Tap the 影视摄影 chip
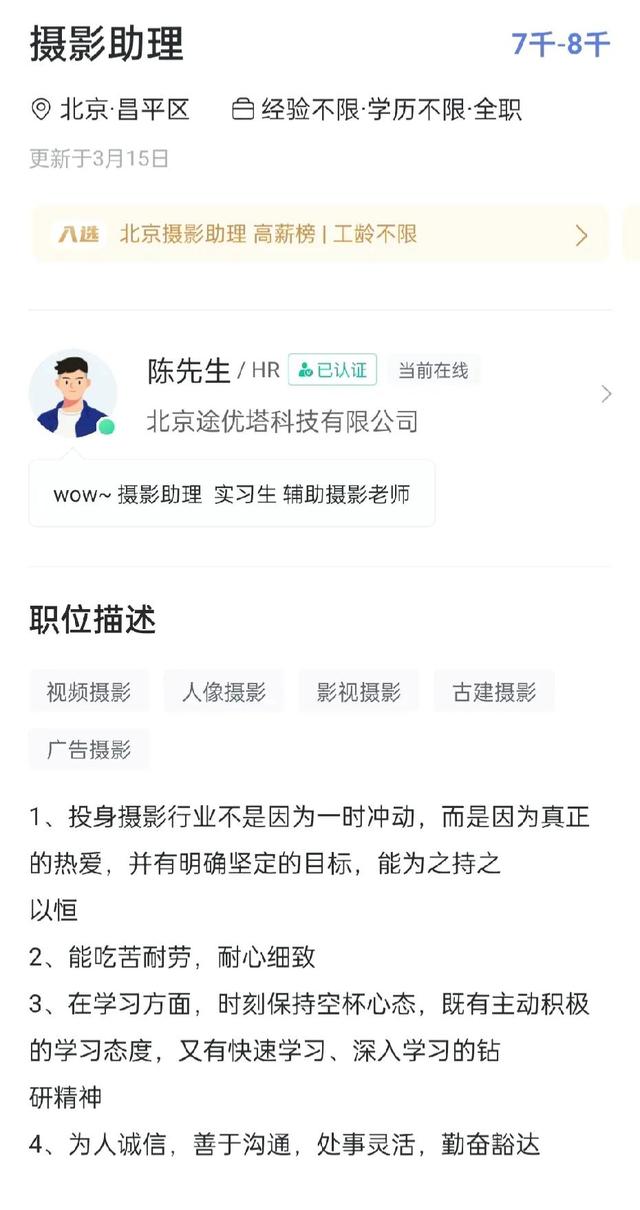 tap(359, 692)
